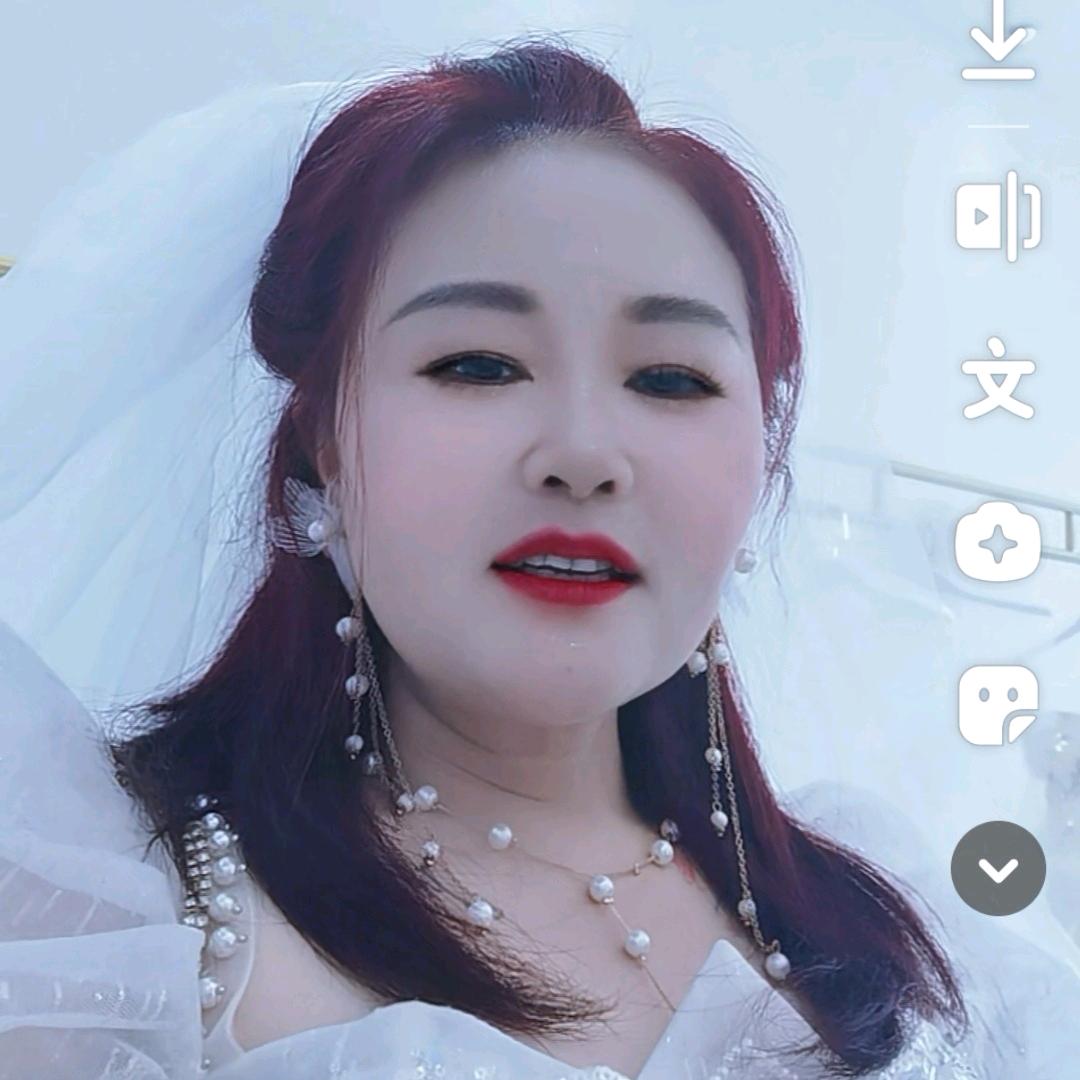Open the sparkle effects tool
1080x1080 pixels.
(x=998, y=543)
